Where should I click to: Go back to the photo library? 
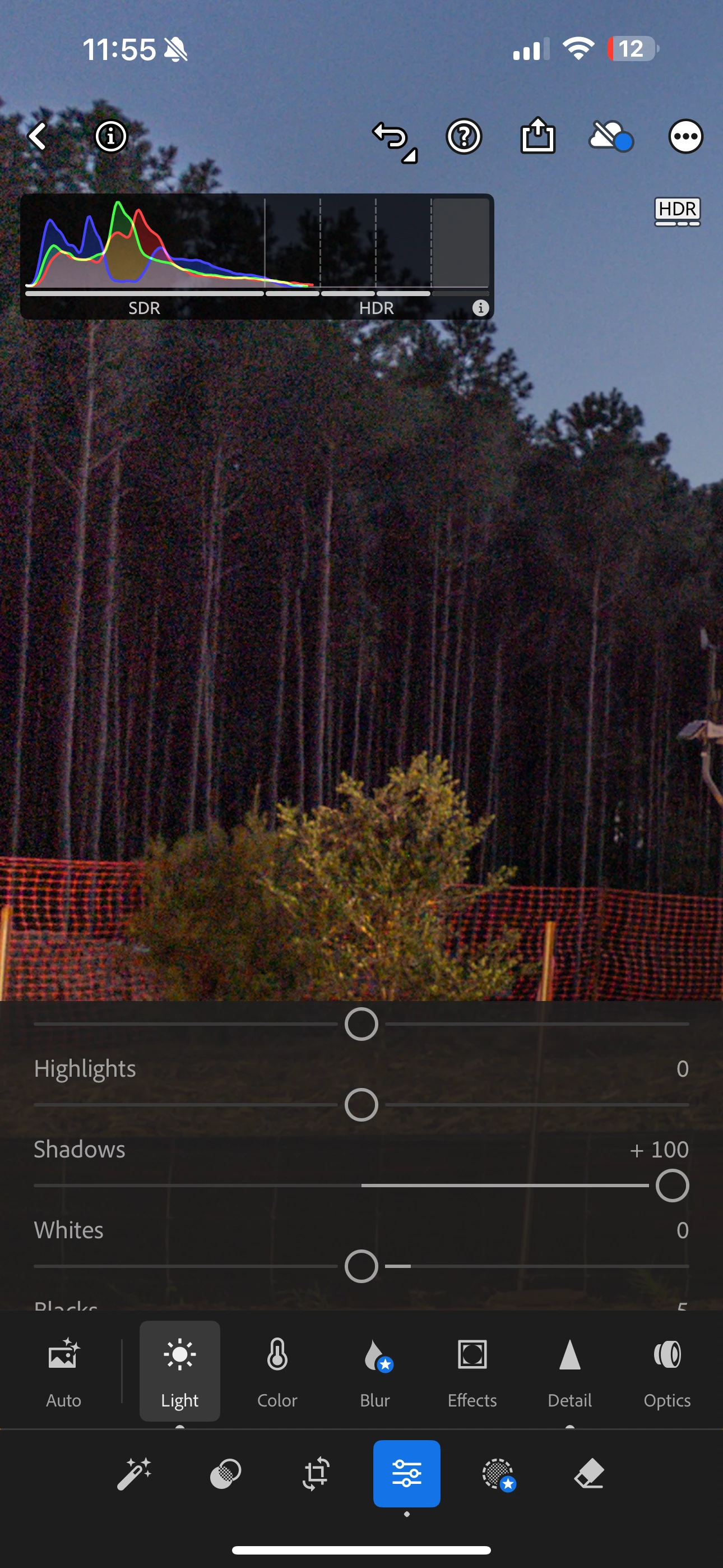coord(38,136)
